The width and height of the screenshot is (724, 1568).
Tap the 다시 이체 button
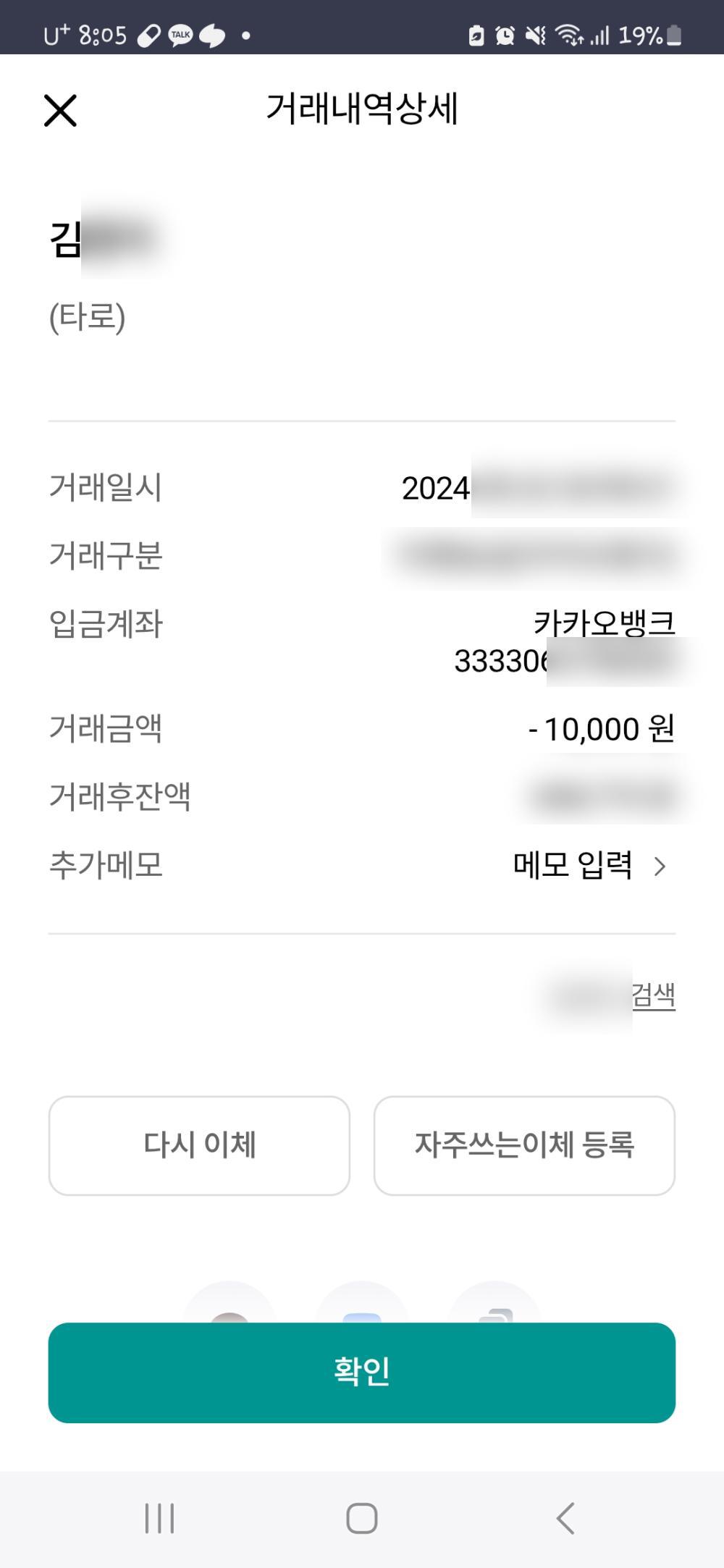199,1145
